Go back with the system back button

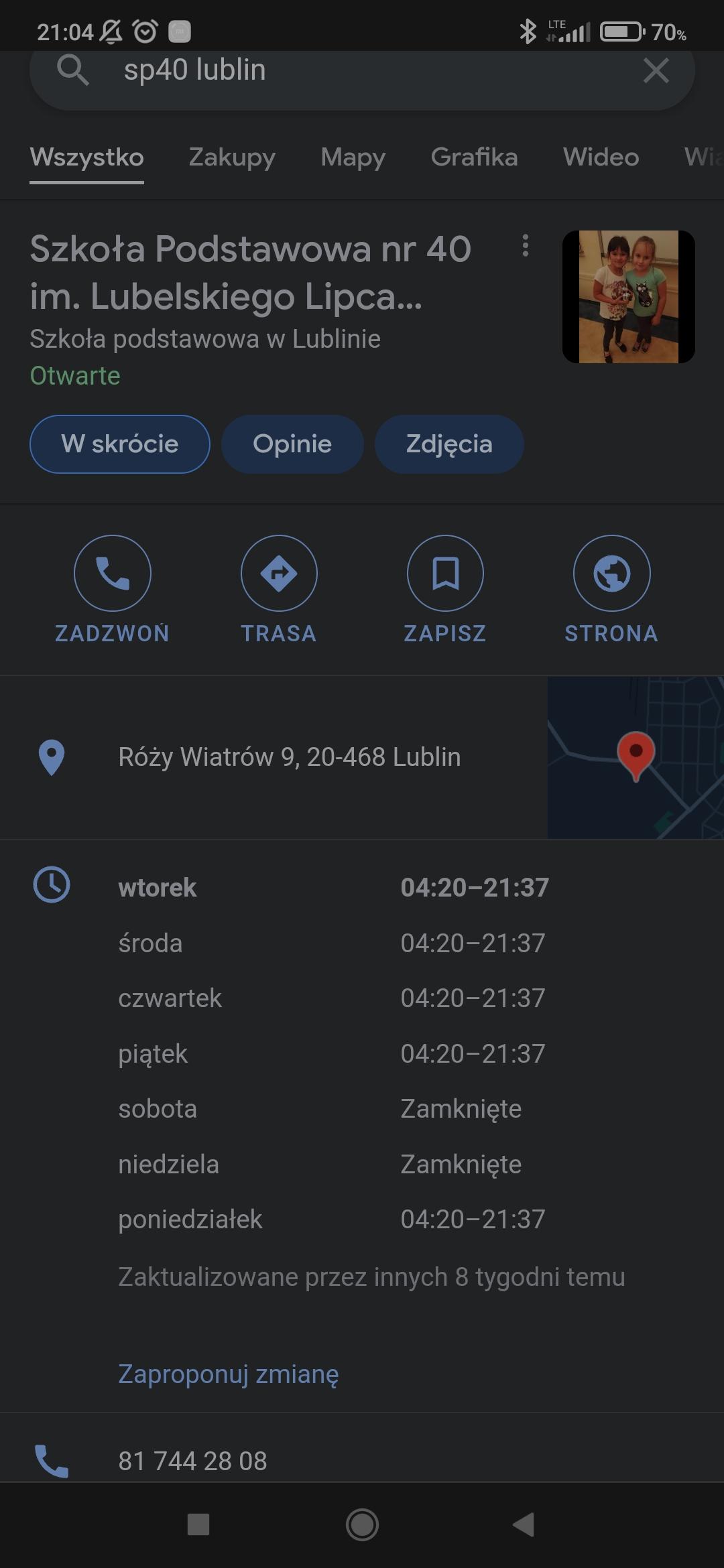524,1524
